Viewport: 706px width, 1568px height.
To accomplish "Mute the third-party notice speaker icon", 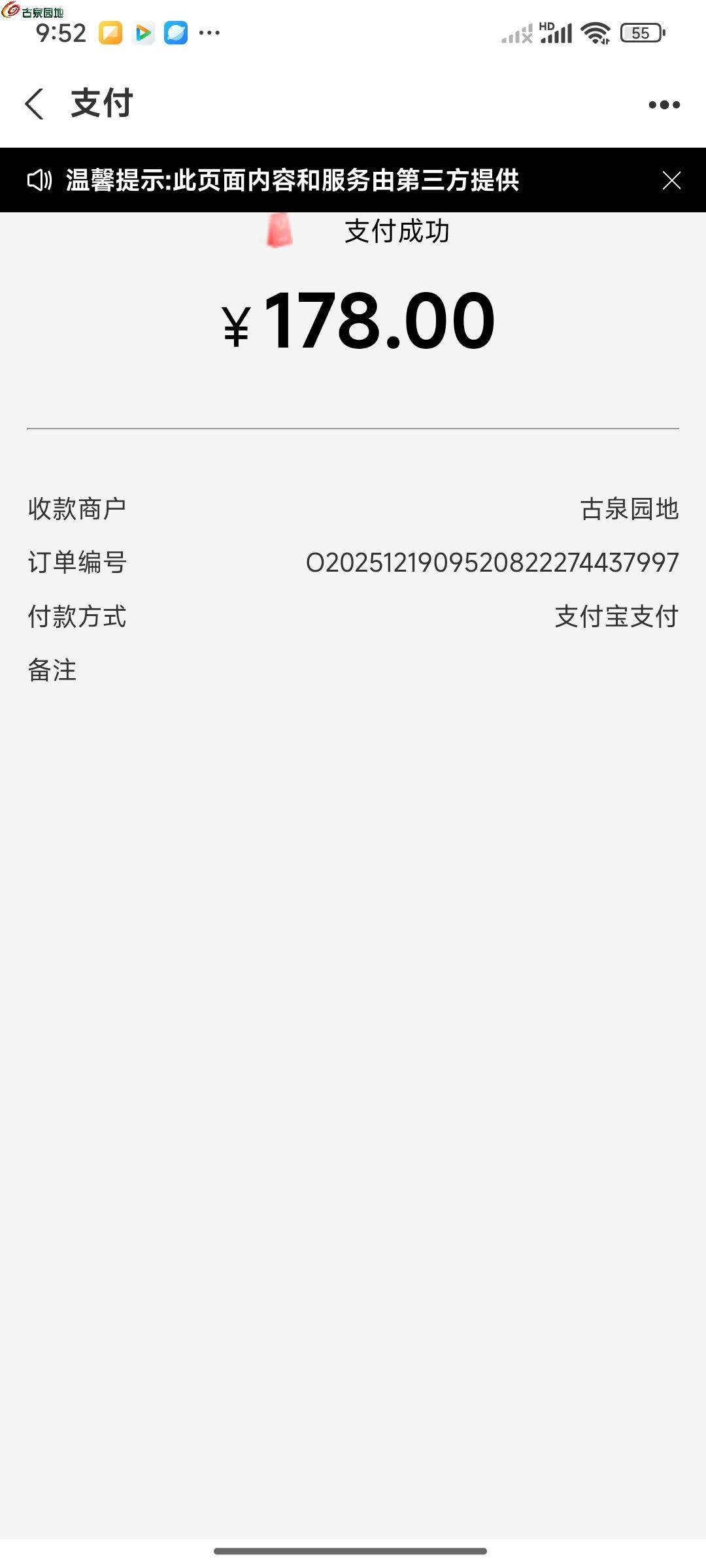I will click(41, 180).
